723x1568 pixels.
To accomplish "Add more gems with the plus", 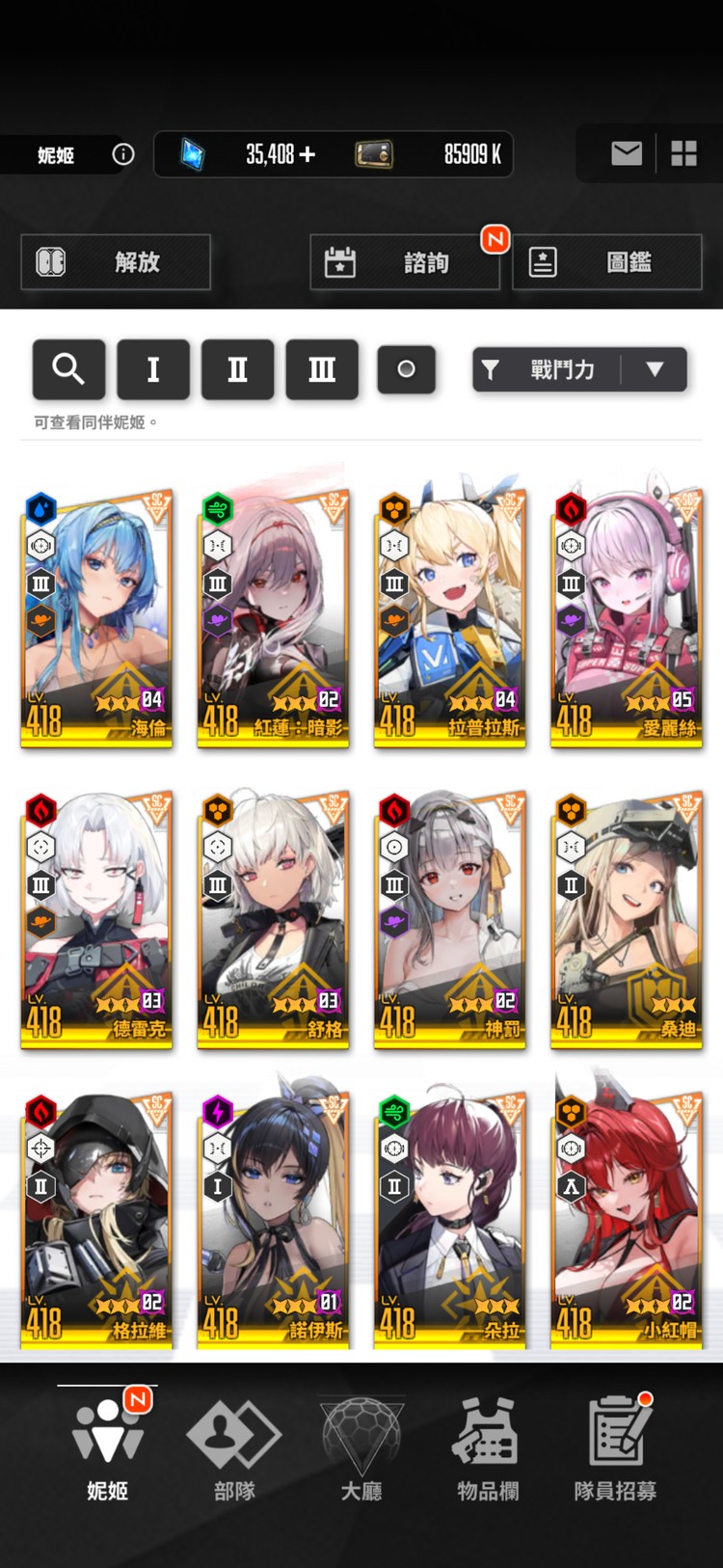I will [308, 154].
